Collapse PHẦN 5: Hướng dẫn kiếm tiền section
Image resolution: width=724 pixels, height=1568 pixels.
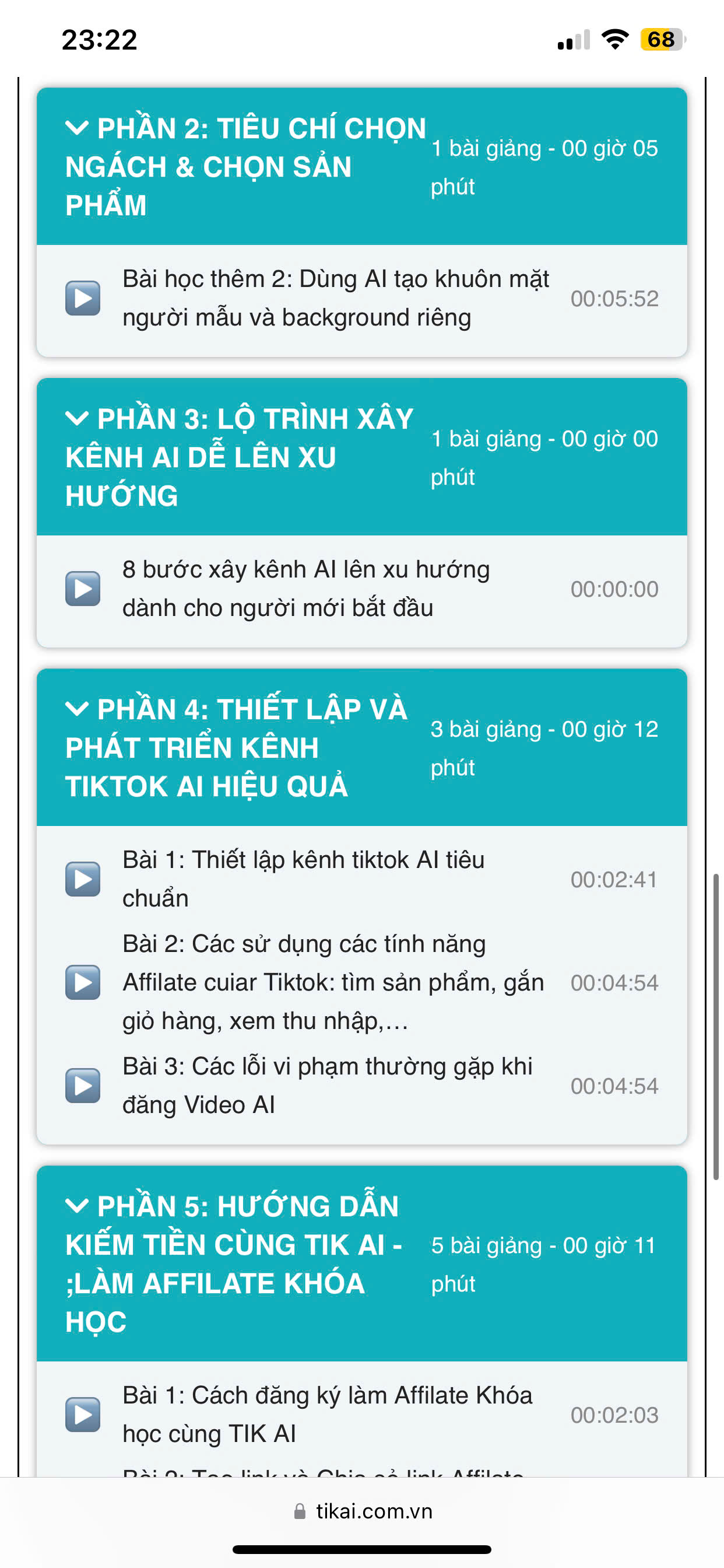(x=233, y=1263)
